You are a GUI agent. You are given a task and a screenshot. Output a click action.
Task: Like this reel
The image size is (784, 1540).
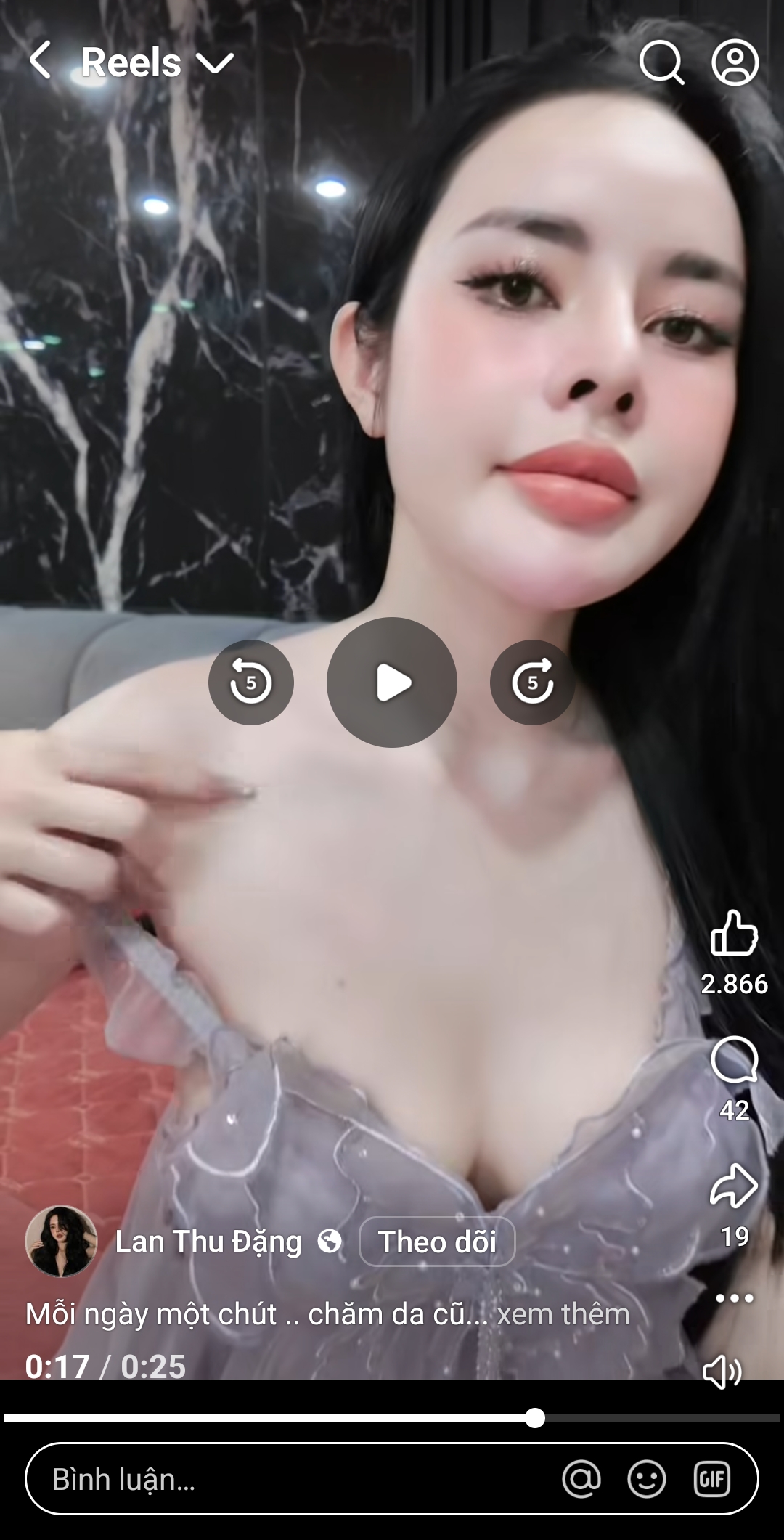[733, 933]
